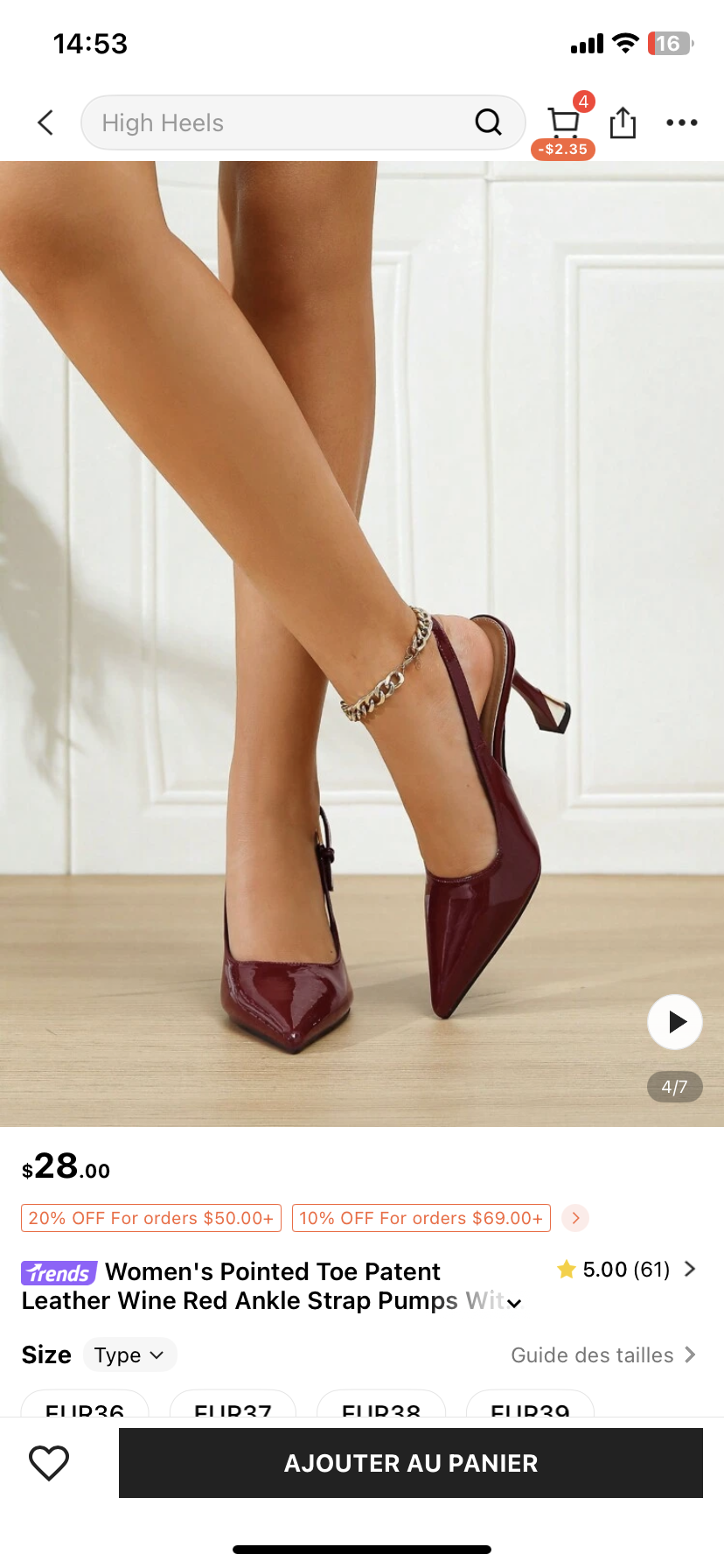Open the shopping cart
Screen dimensions: 724x1568
point(564,123)
